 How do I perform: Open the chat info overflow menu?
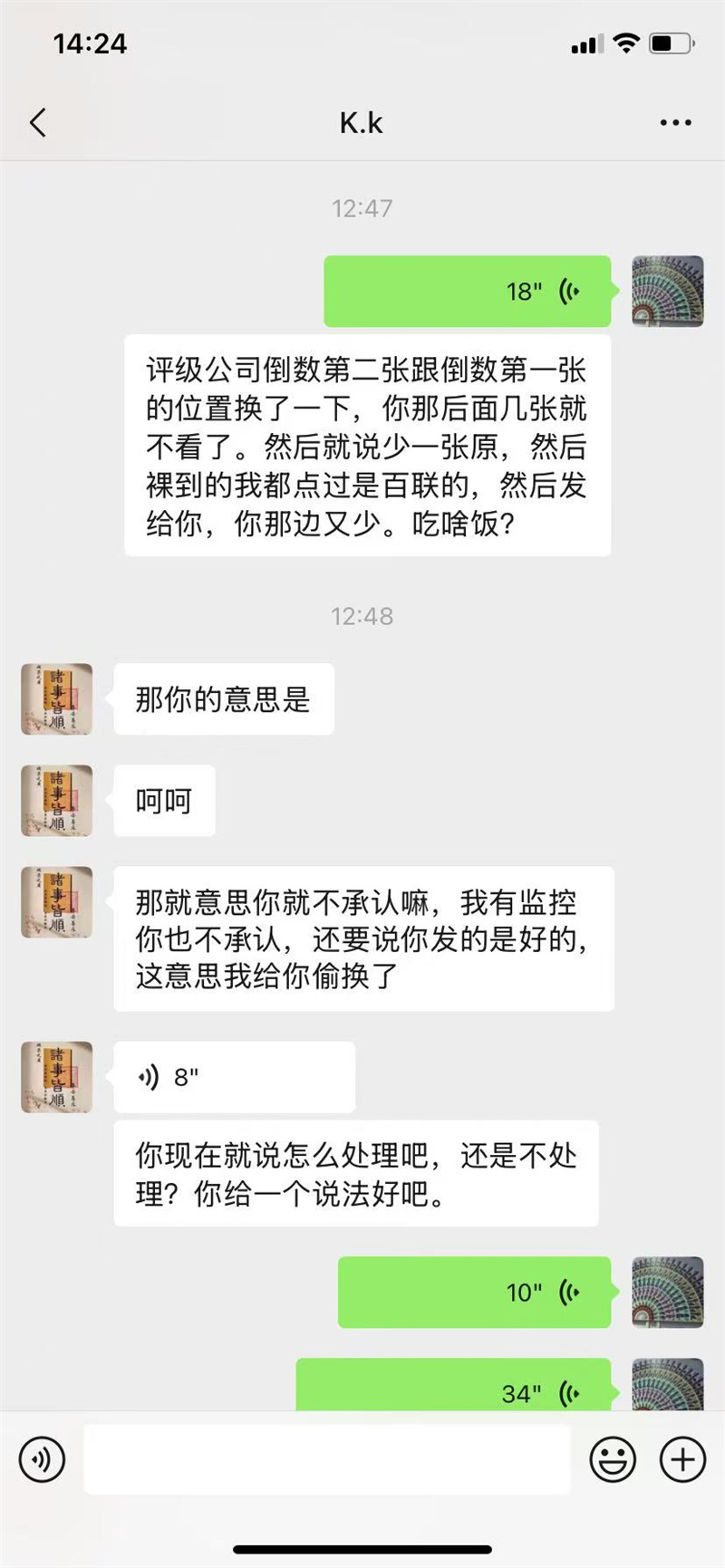[x=676, y=123]
